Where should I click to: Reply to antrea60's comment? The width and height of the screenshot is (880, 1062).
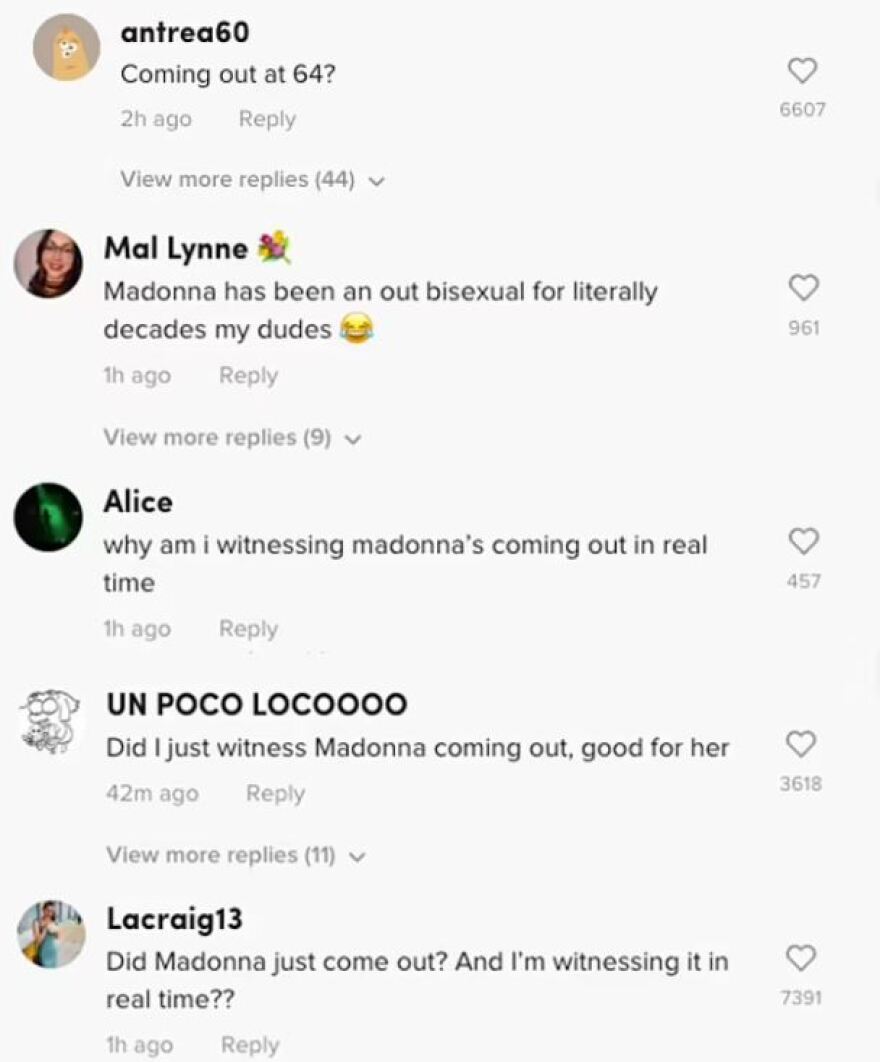(266, 119)
